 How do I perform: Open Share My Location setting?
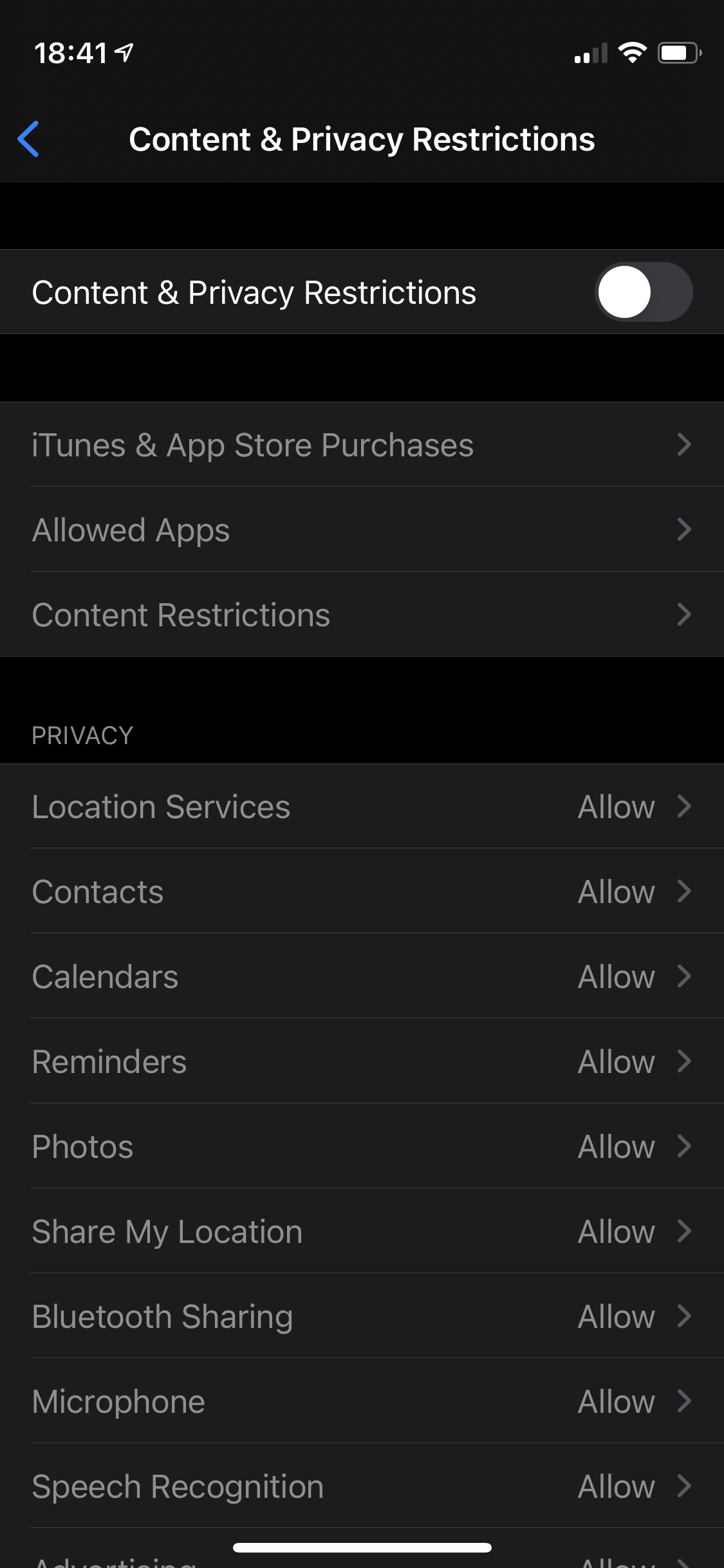(362, 1231)
